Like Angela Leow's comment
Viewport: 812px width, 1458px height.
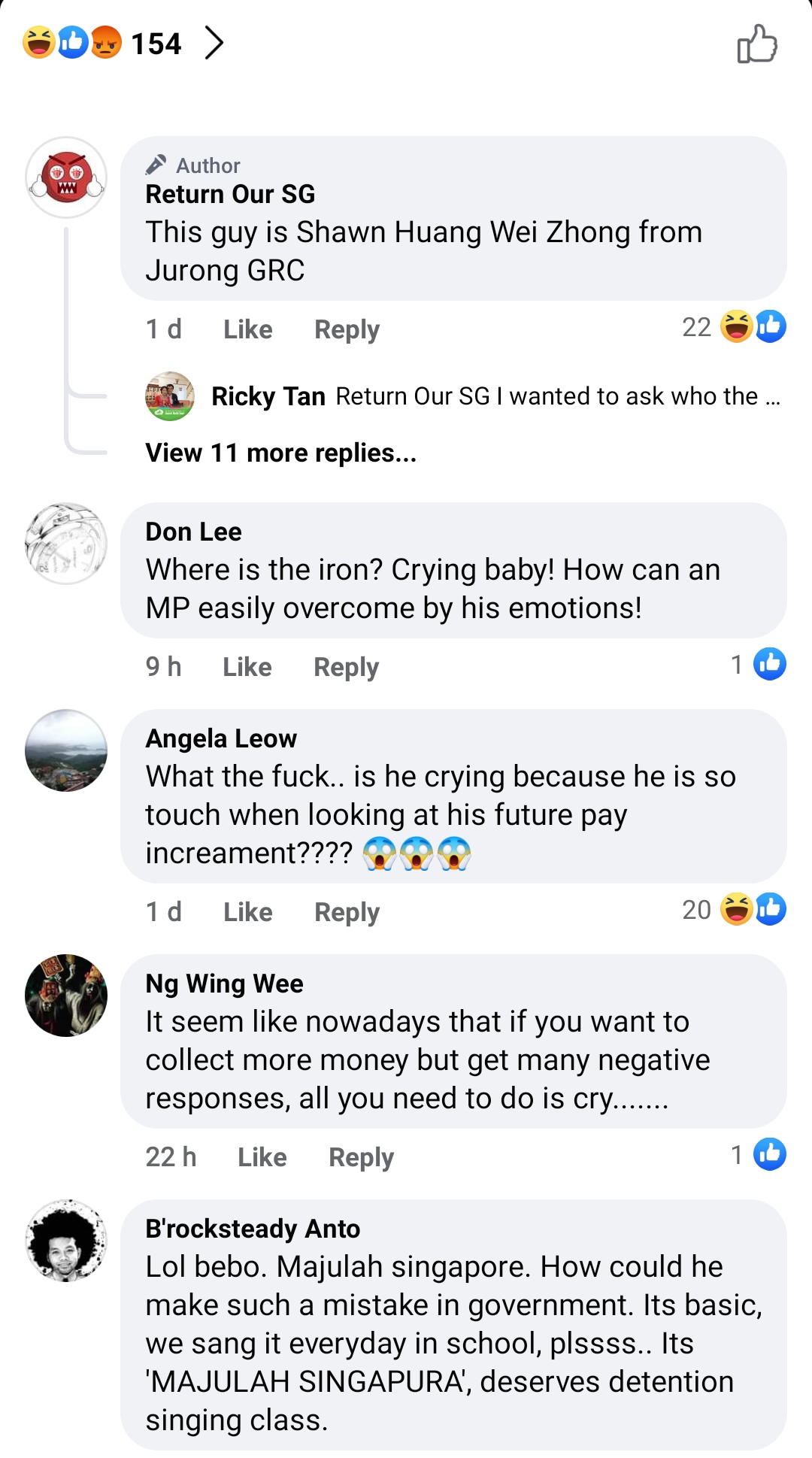click(247, 912)
